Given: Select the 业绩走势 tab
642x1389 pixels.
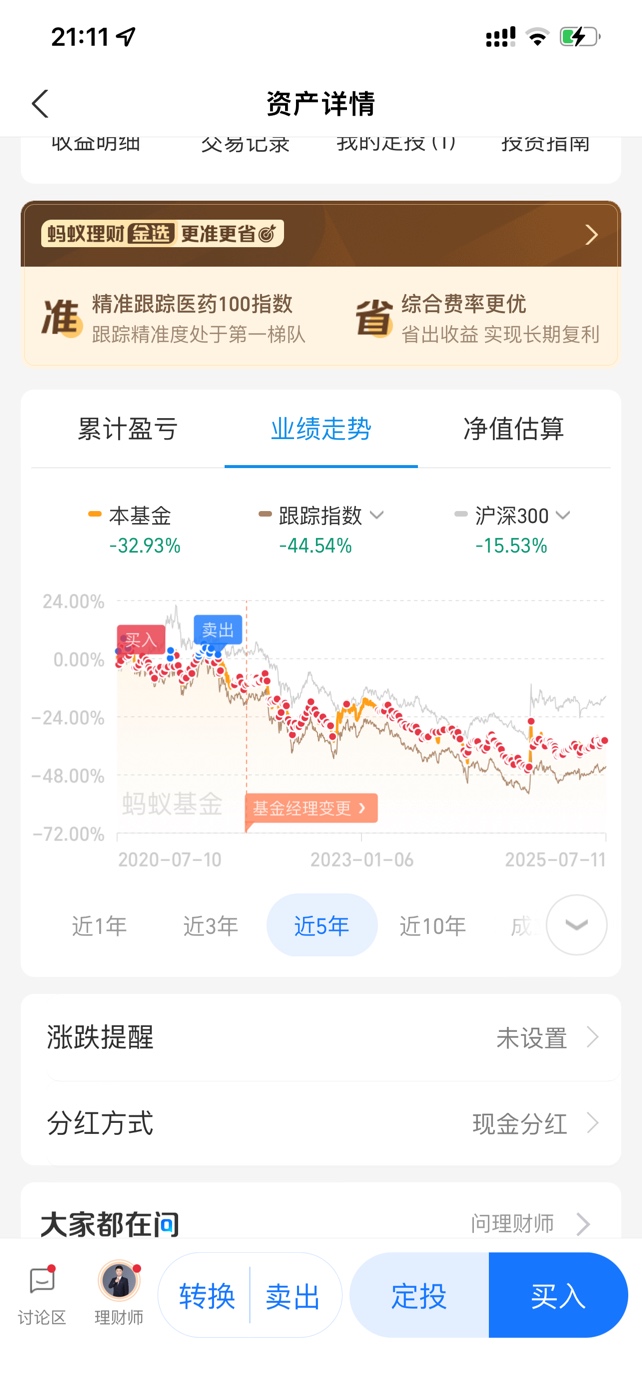Looking at the screenshot, I should click(321, 429).
